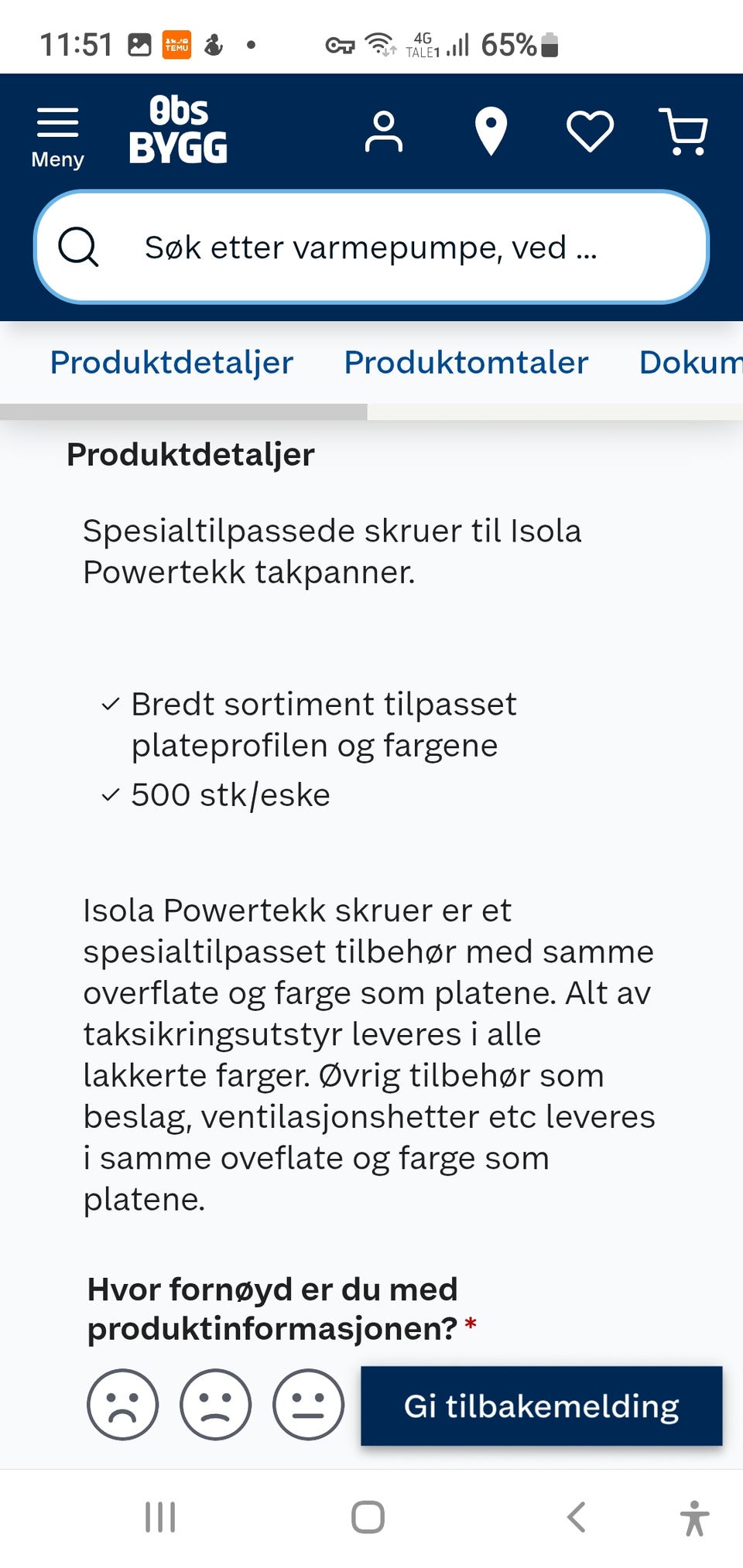The height and width of the screenshot is (1568, 743).
Task: Open recent apps from navigation bar
Action: pos(160,1517)
